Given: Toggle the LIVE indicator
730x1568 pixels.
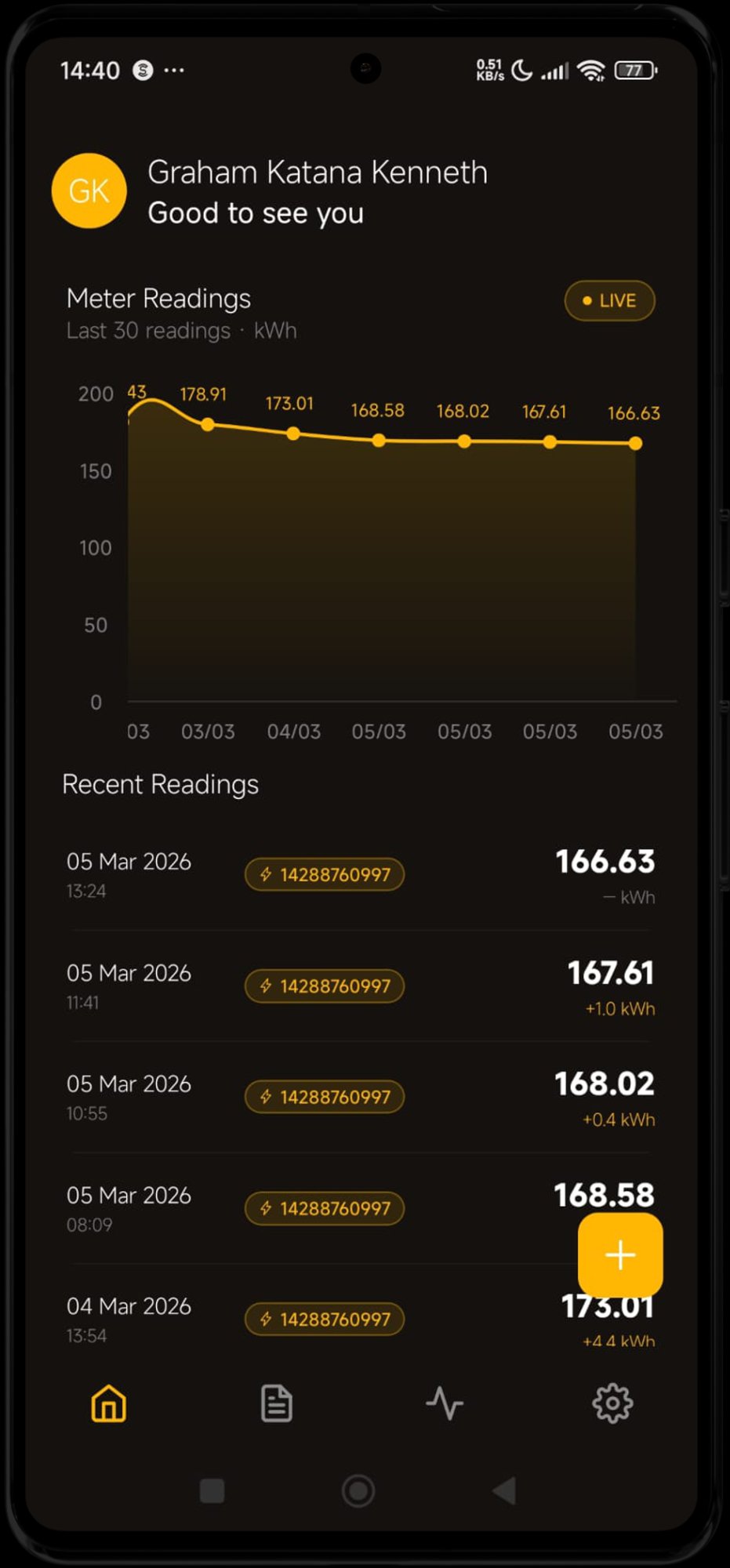Looking at the screenshot, I should click(609, 300).
